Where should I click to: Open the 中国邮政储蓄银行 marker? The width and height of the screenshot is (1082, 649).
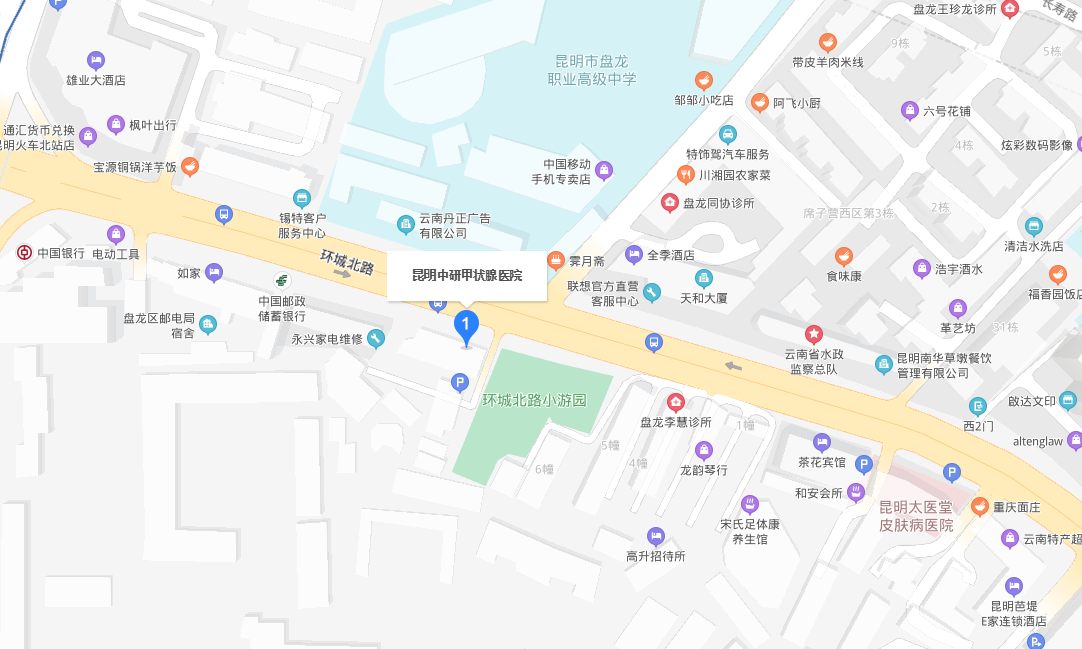[x=283, y=279]
